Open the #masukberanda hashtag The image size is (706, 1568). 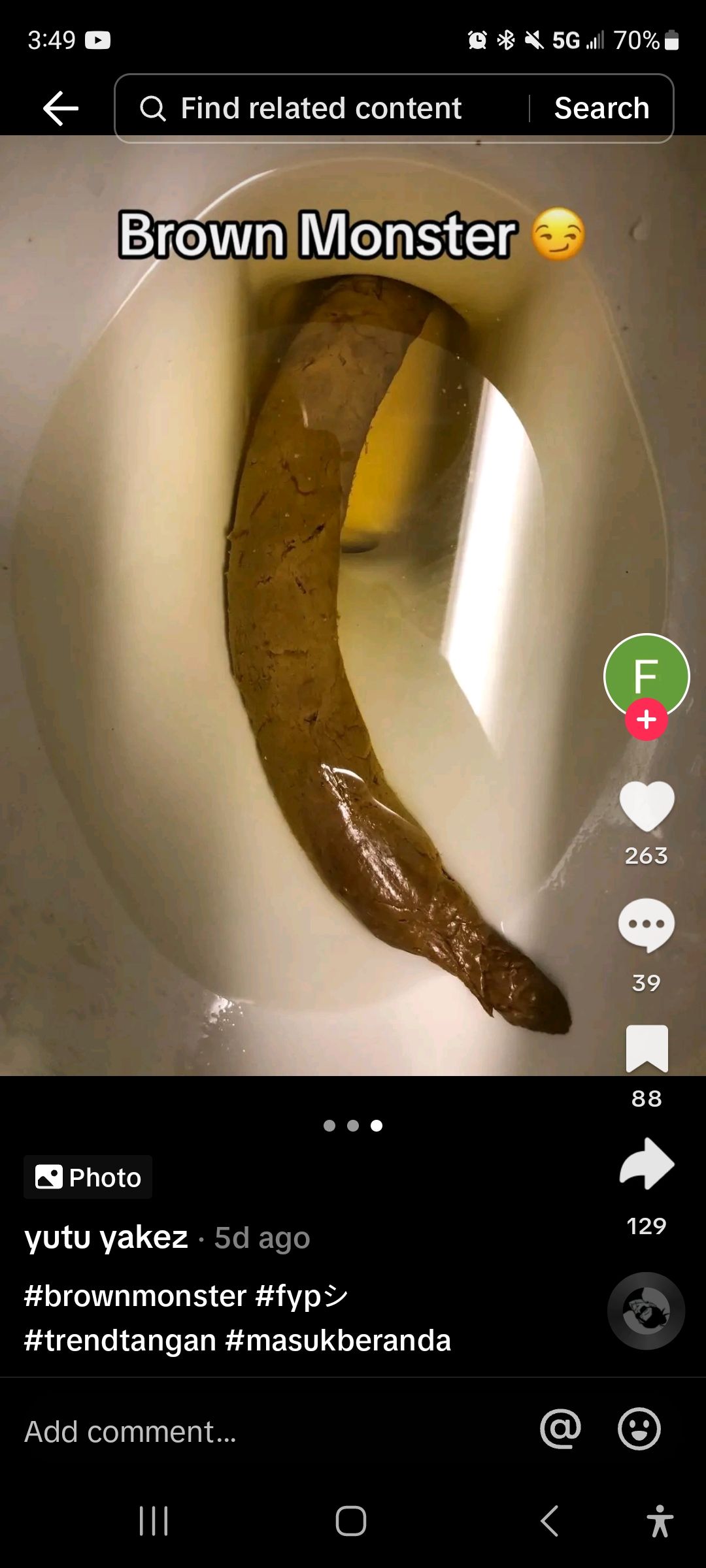coord(337,1341)
